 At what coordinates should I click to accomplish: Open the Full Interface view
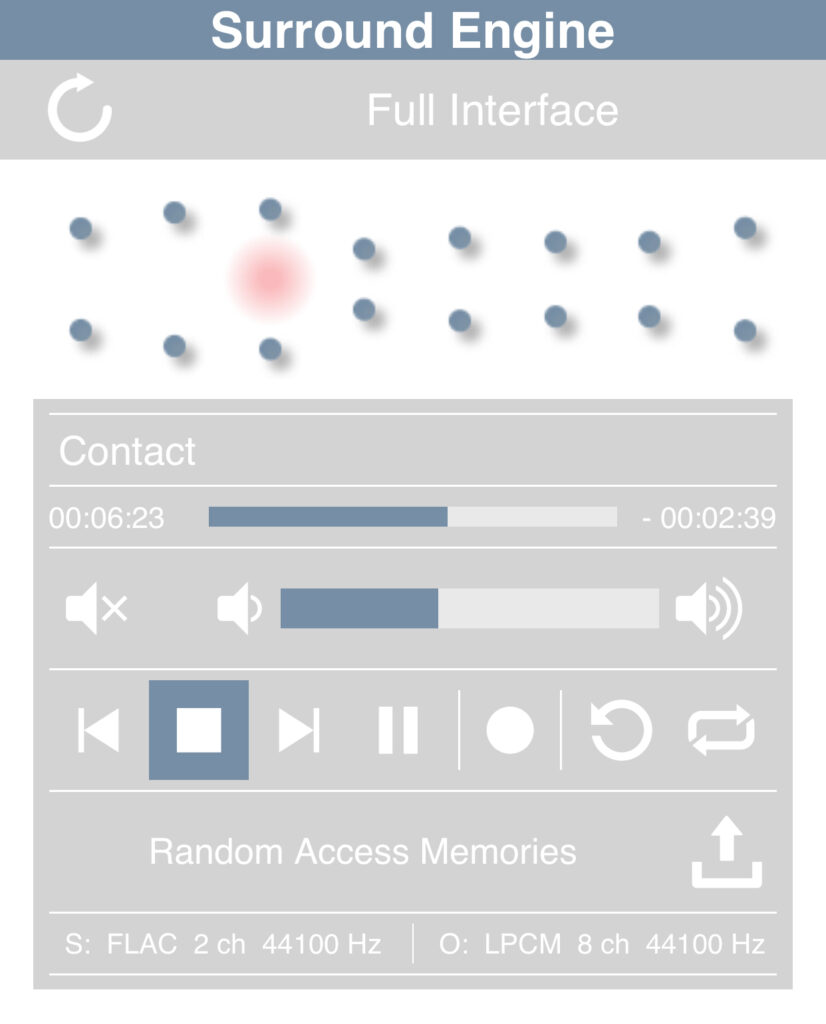(492, 110)
